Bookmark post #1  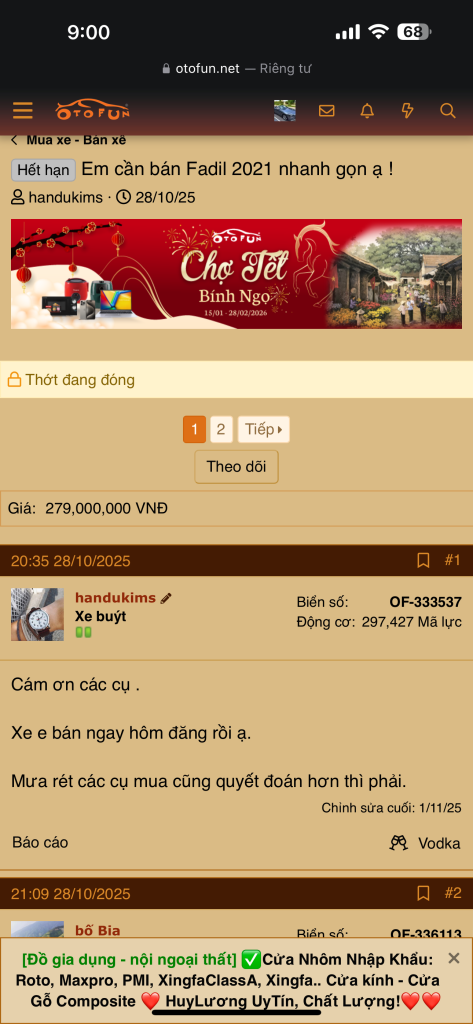coord(423,560)
